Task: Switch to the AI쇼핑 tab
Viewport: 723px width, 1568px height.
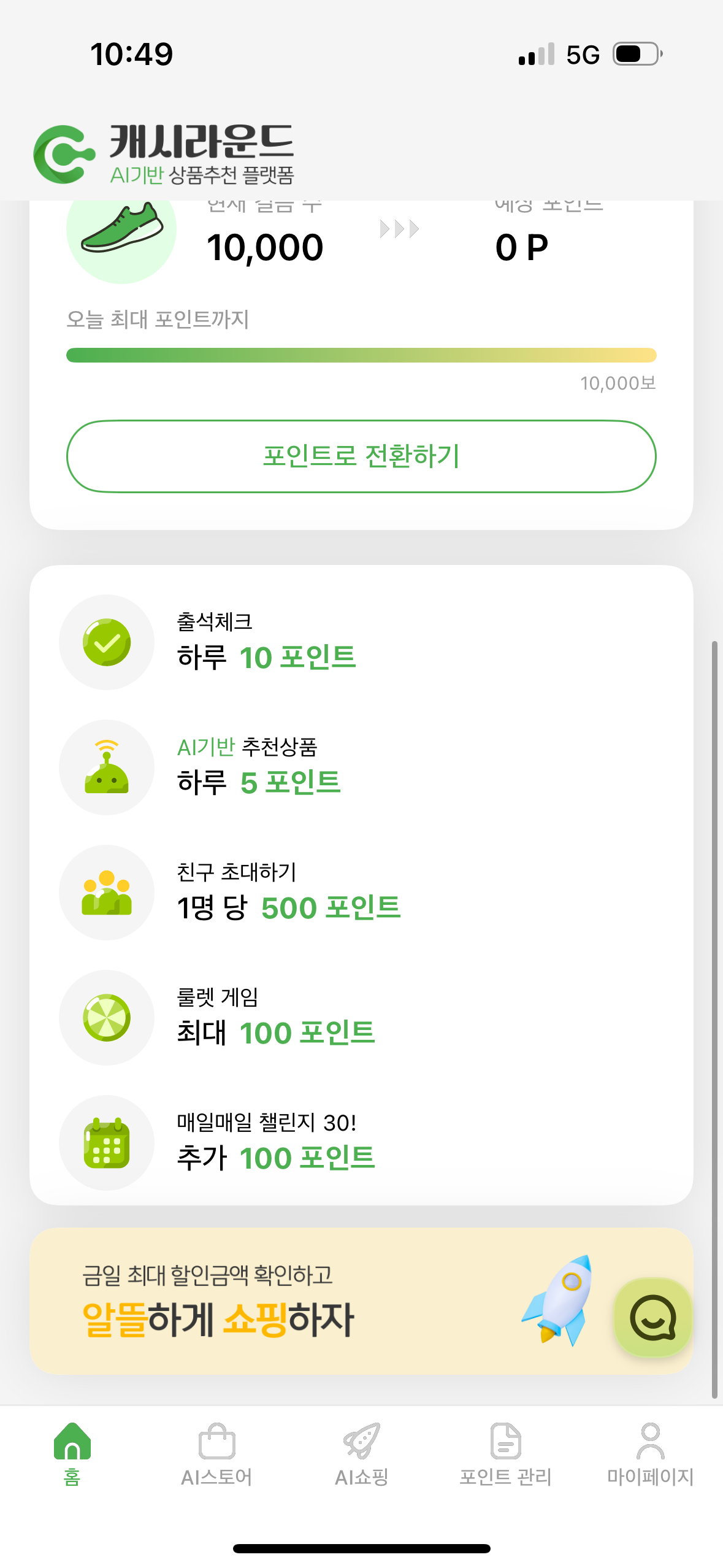Action: 361,1455
